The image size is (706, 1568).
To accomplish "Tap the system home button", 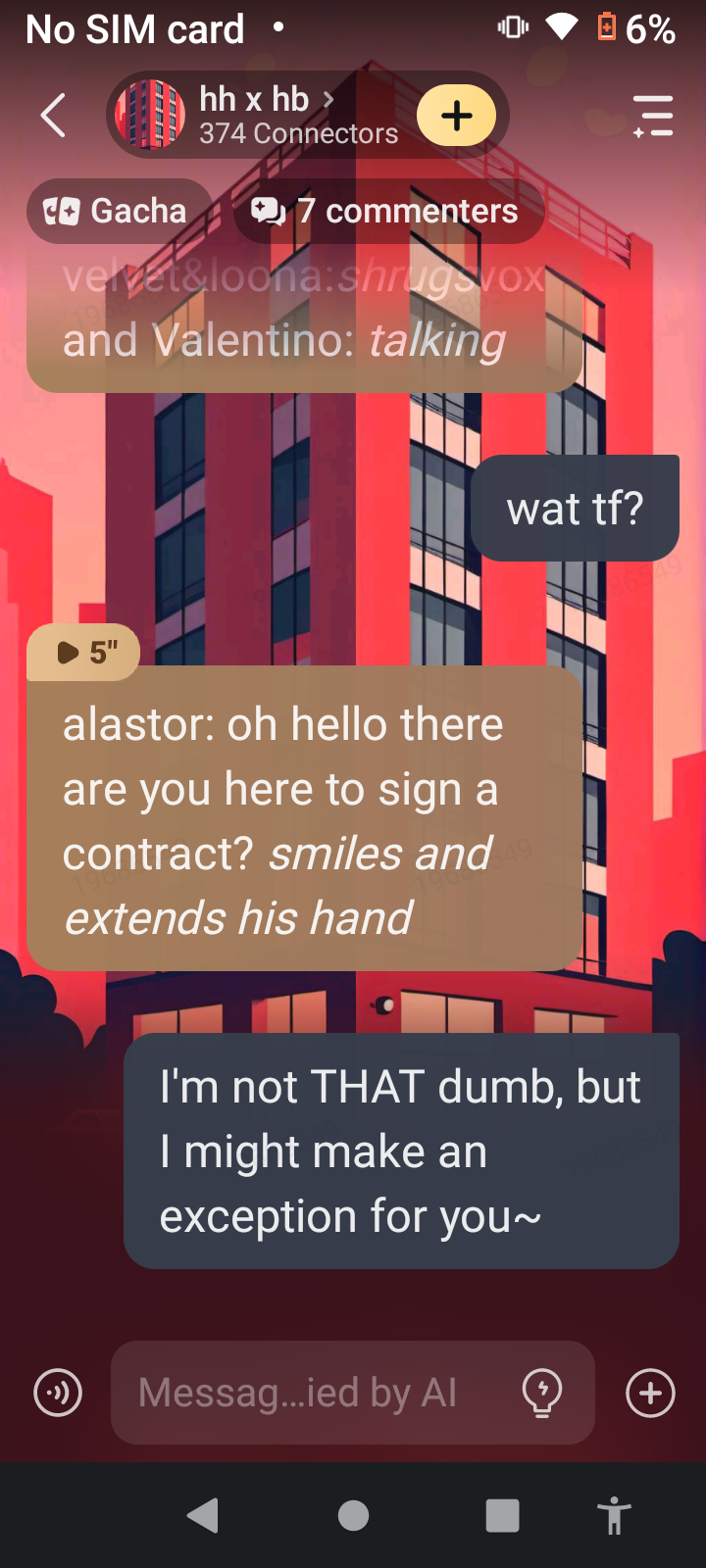I will [x=353, y=1515].
